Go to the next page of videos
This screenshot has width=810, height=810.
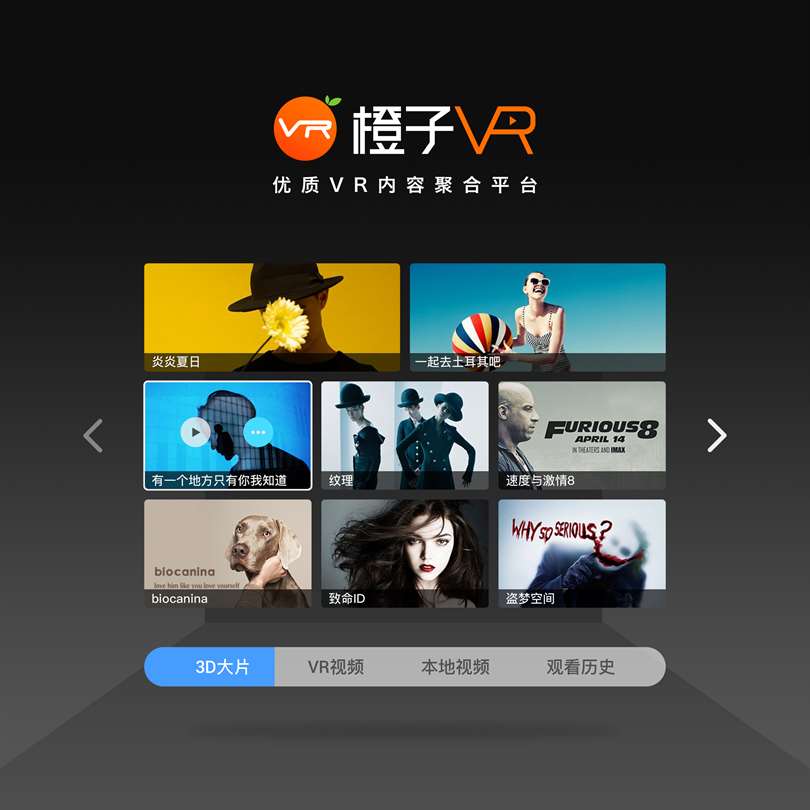click(716, 435)
